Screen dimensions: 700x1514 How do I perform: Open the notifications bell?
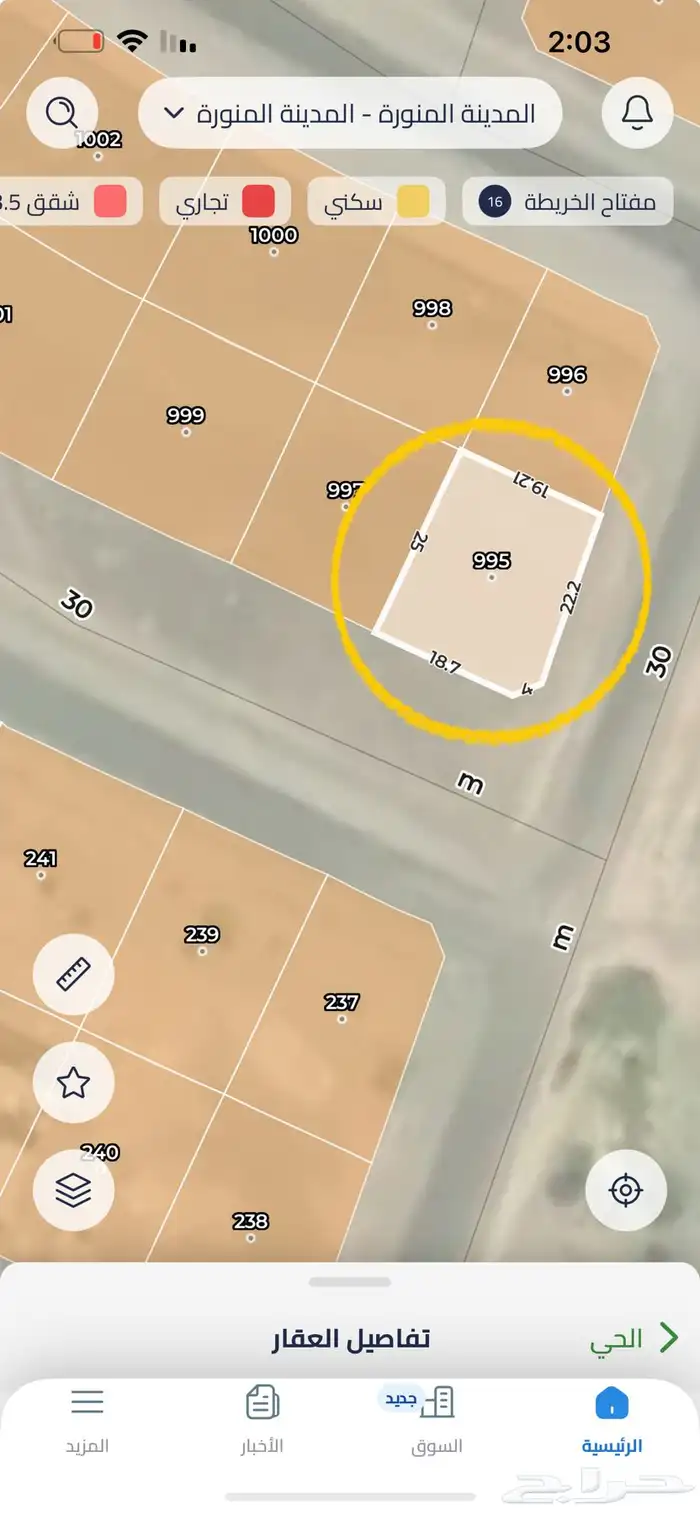click(637, 112)
